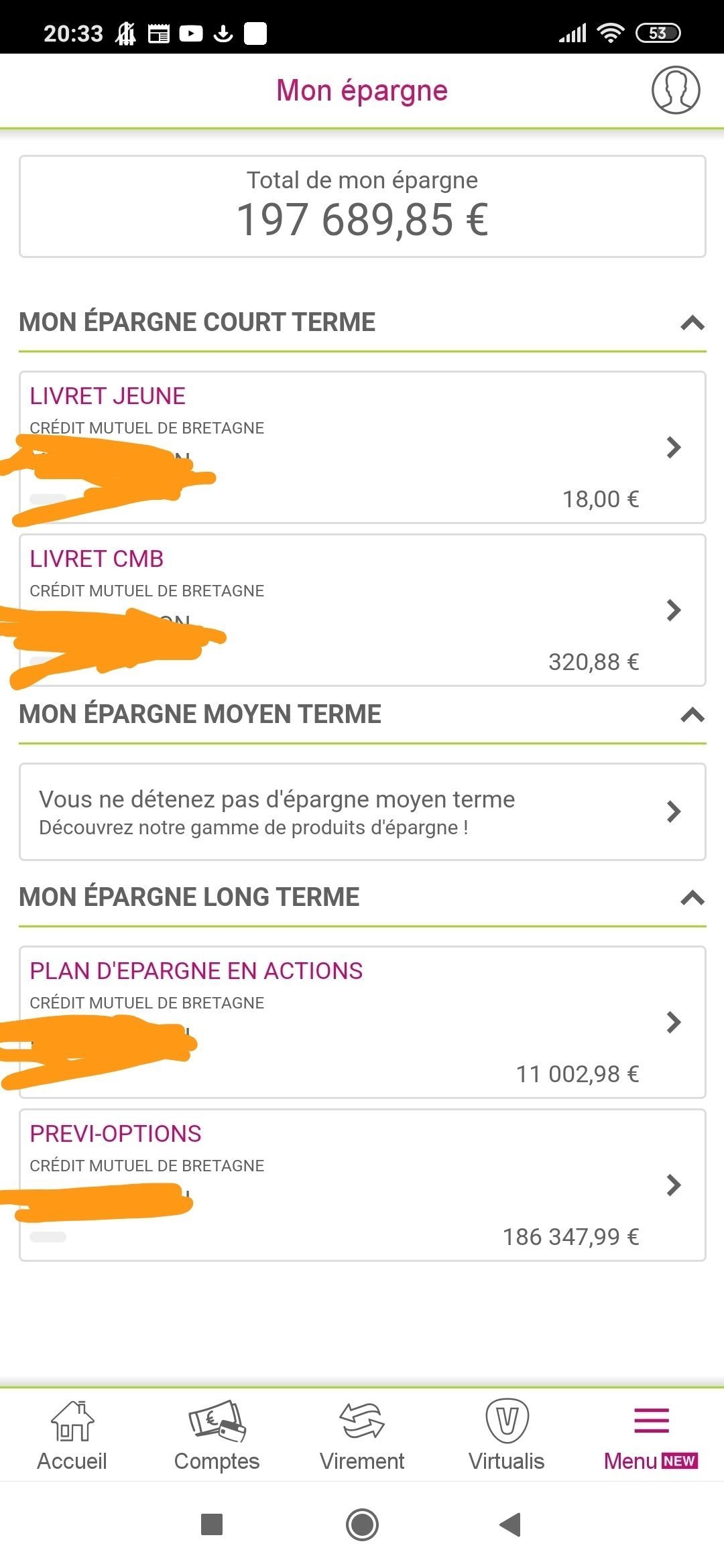Open the Plan d'Epargne en Actions account
Screen dimensions: 724x1568
click(x=362, y=1022)
